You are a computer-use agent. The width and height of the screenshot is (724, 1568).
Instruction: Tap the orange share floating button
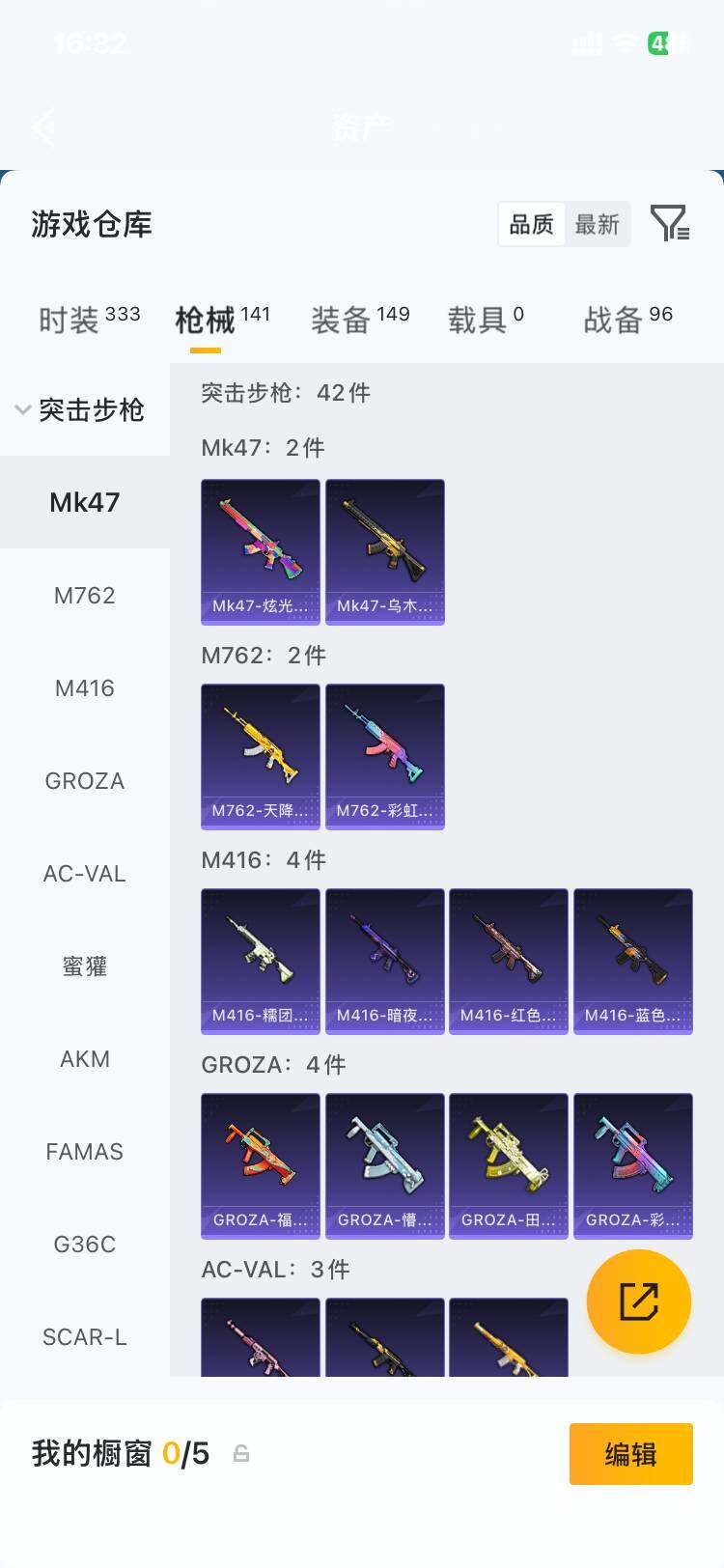coord(638,1302)
